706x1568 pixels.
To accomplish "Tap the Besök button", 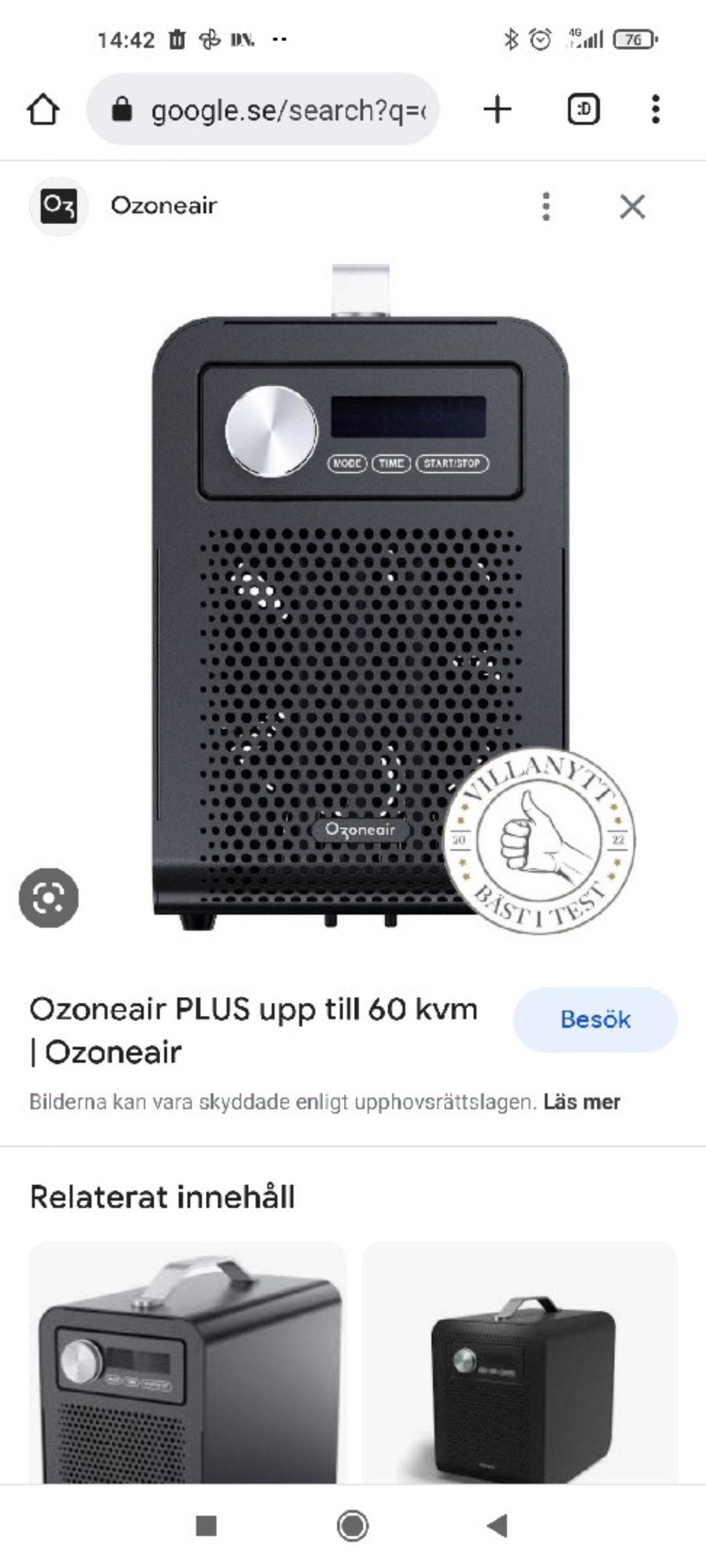I will [x=595, y=1019].
